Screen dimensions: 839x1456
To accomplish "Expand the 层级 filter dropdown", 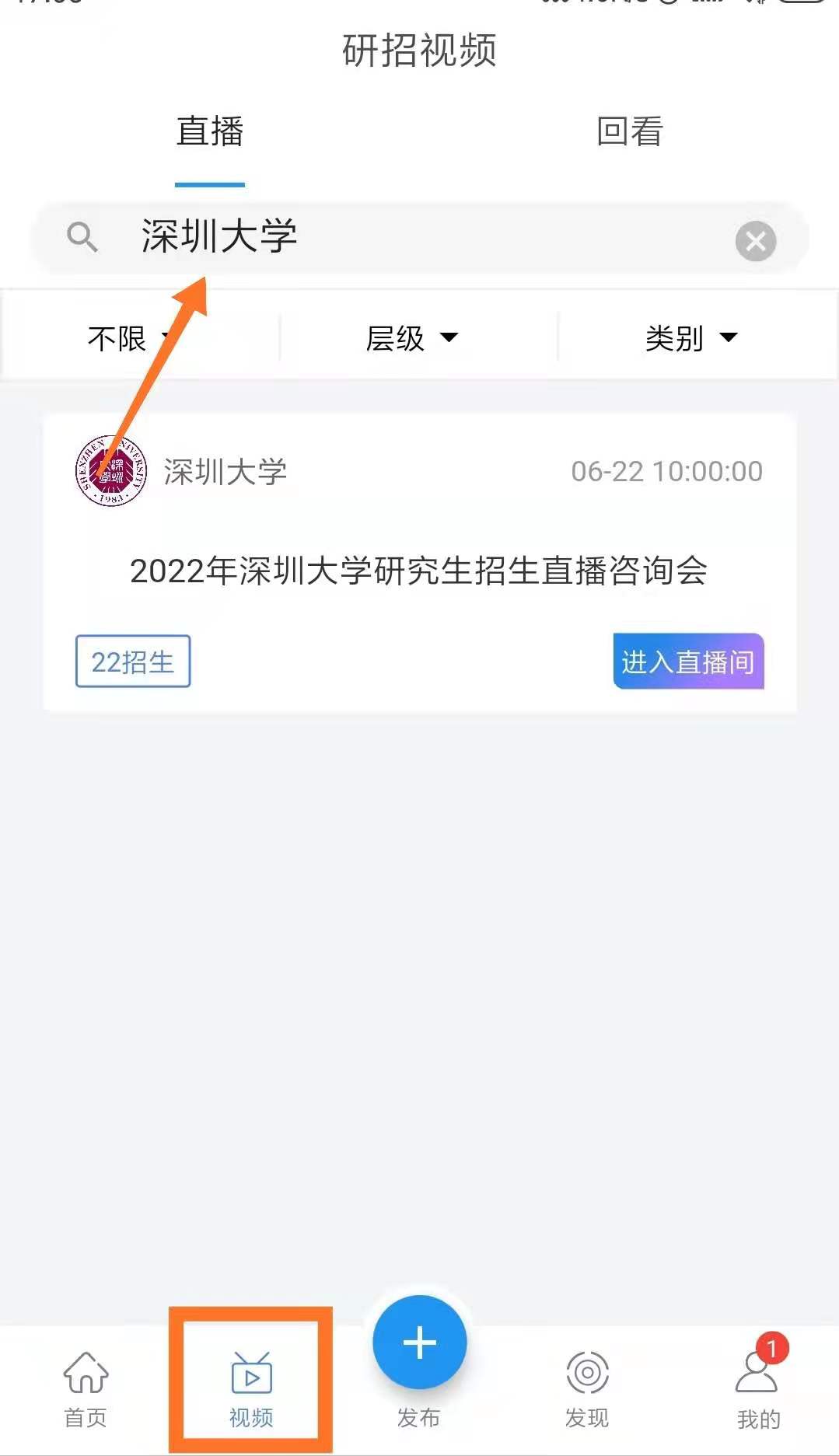I will tap(411, 338).
